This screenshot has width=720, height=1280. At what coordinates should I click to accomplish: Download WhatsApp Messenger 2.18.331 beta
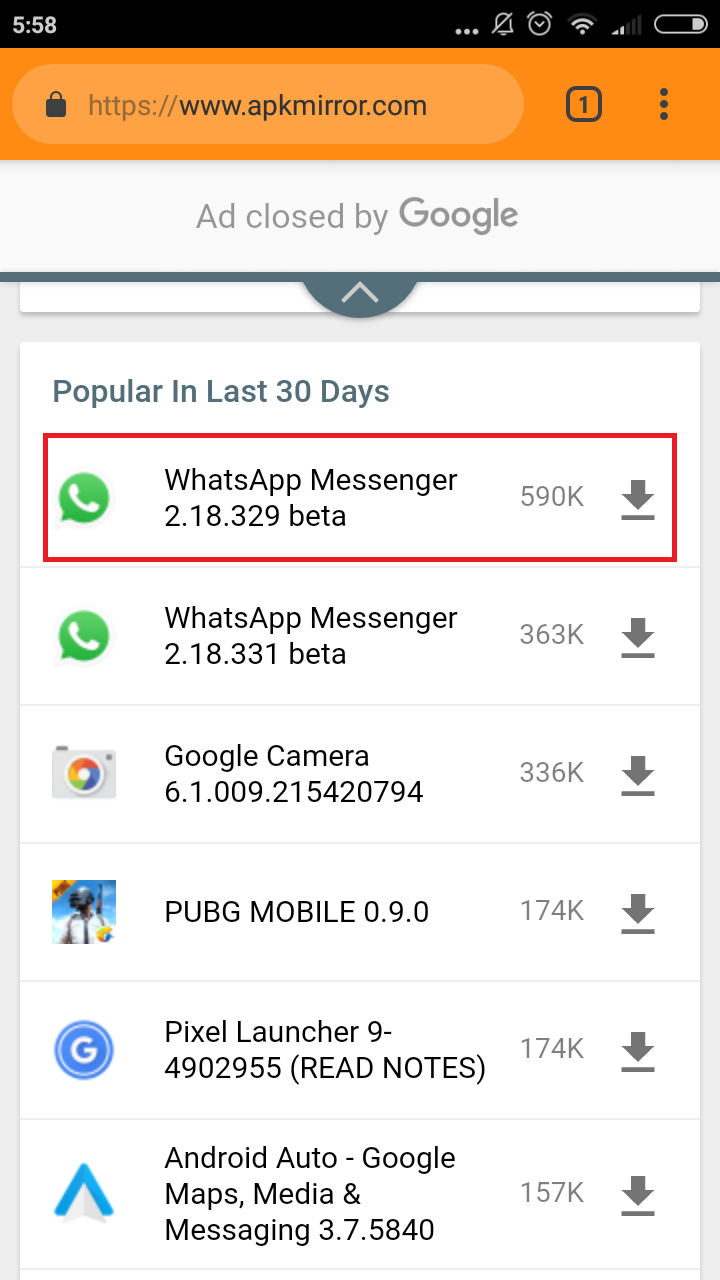[638, 636]
